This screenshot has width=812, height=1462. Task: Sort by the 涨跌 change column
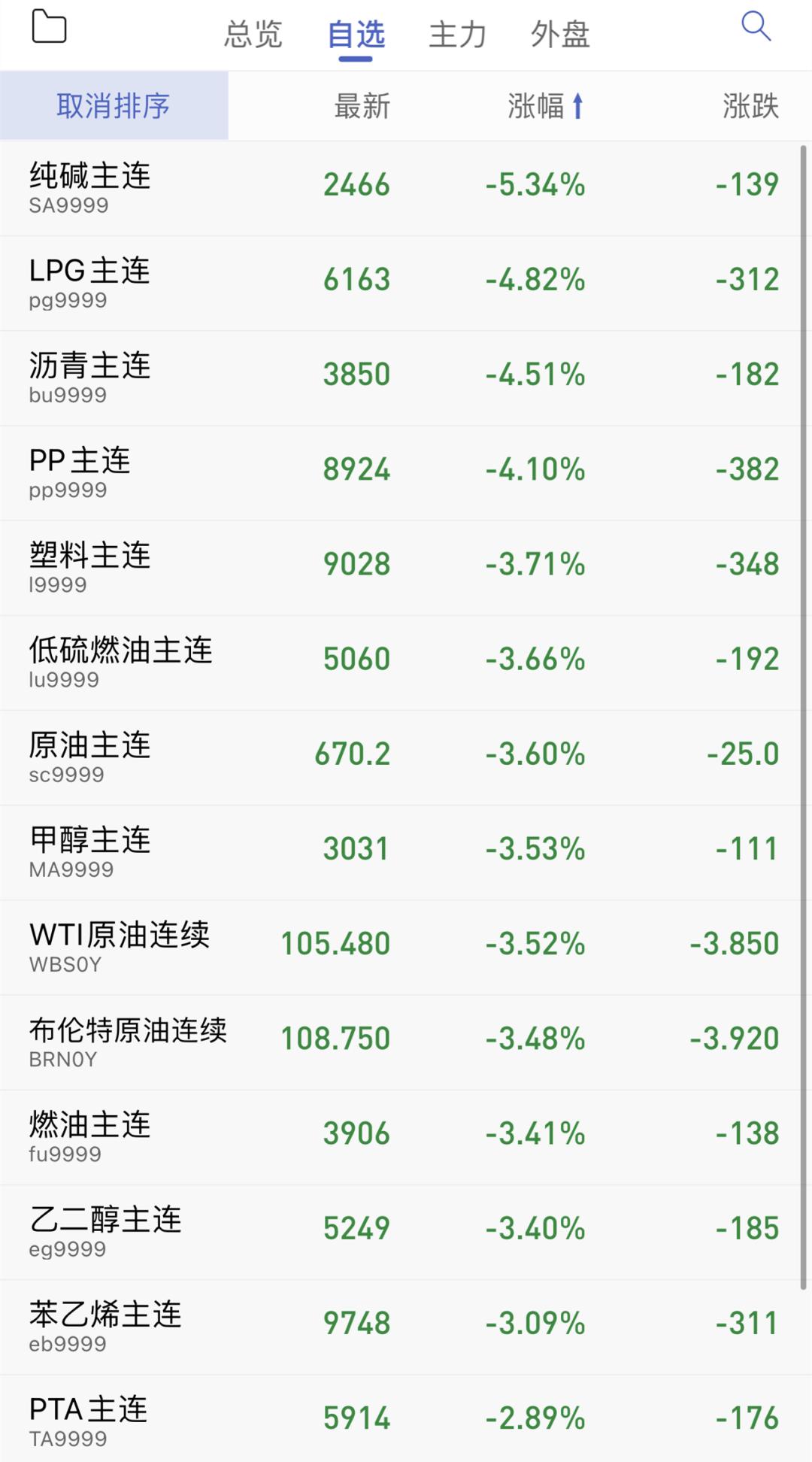click(750, 107)
